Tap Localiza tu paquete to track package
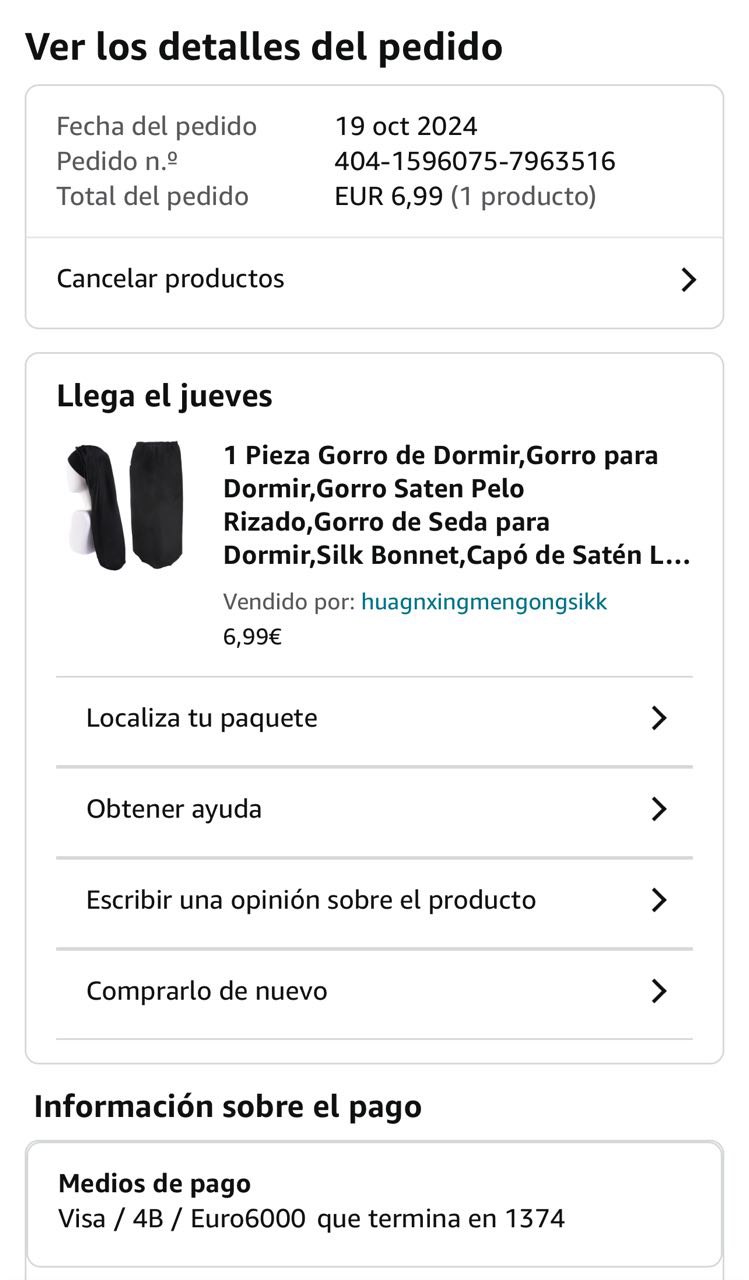This screenshot has height=1280, width=749. pyautogui.click(x=373, y=718)
